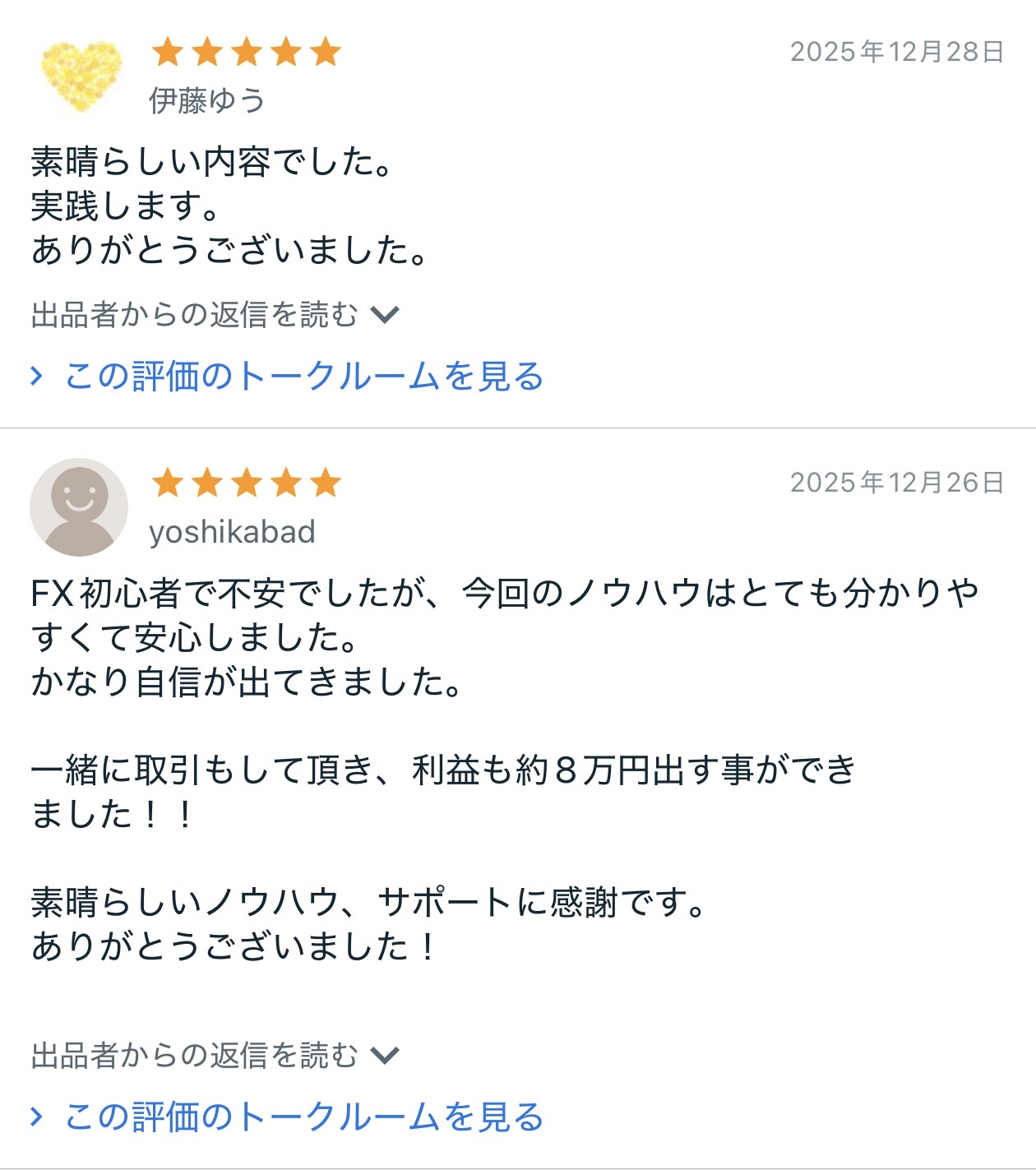Open 伊藤ゆう's heart profile avatar

click(x=81, y=75)
